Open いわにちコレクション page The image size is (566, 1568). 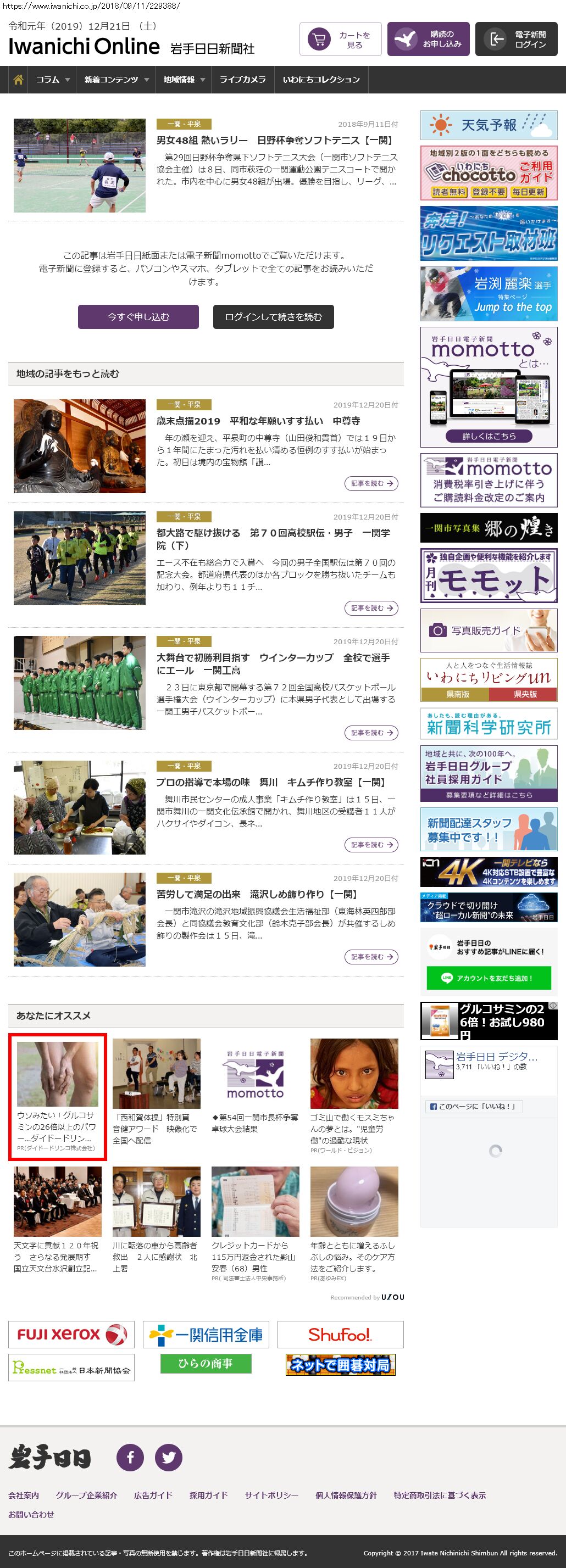tap(321, 80)
